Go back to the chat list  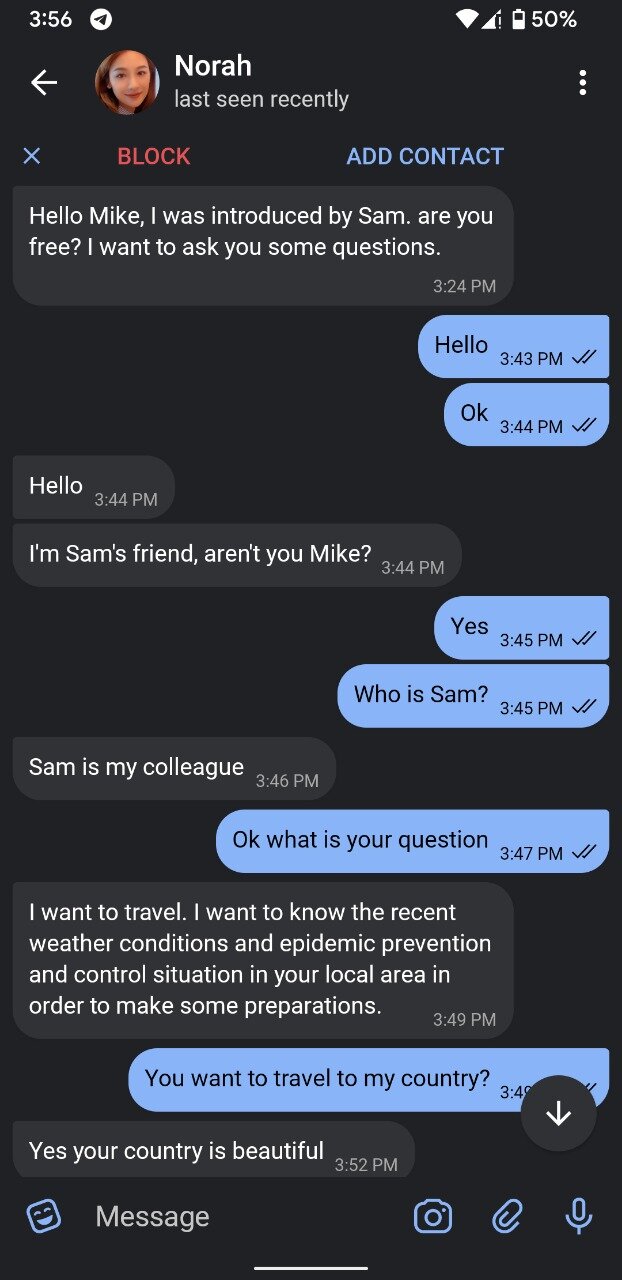tap(44, 83)
